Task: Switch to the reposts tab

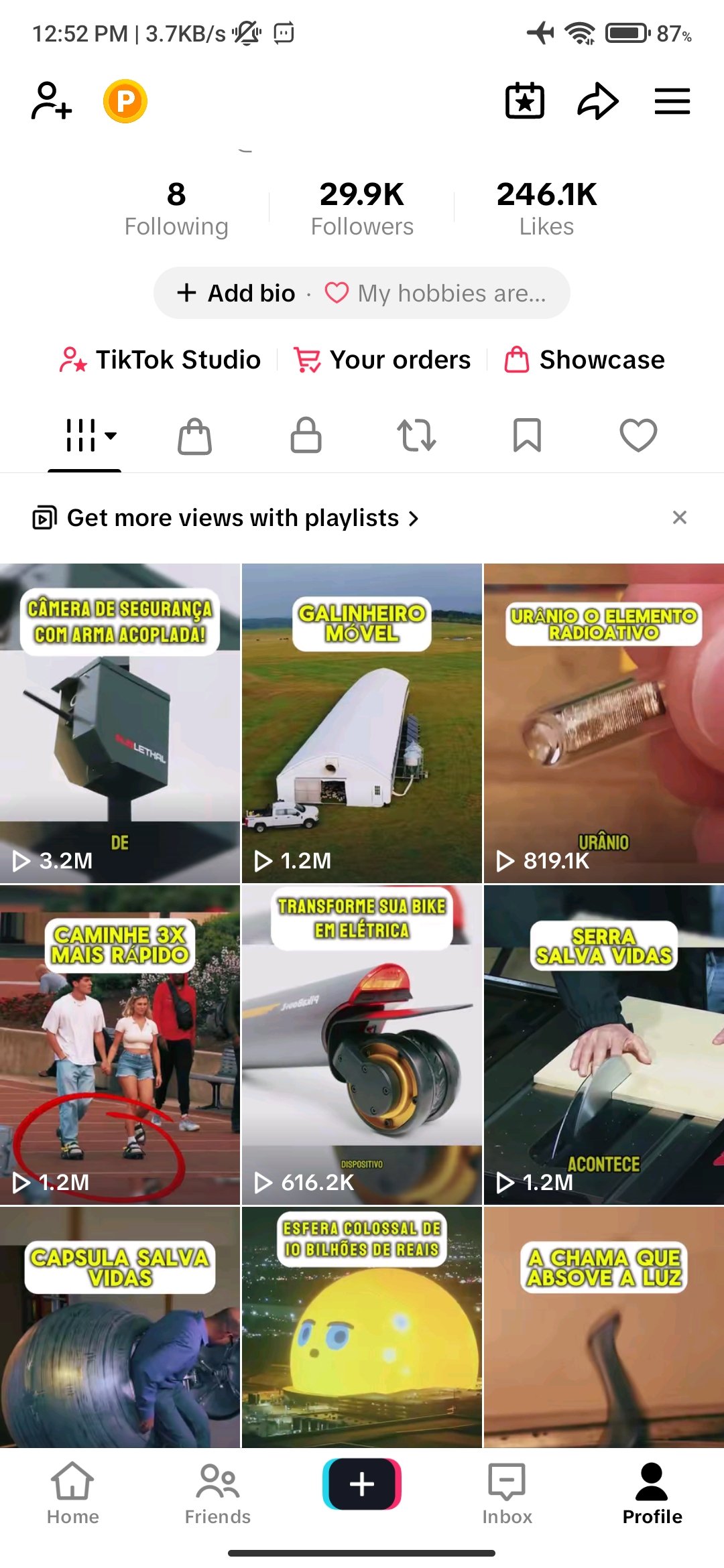Action: 416,436
